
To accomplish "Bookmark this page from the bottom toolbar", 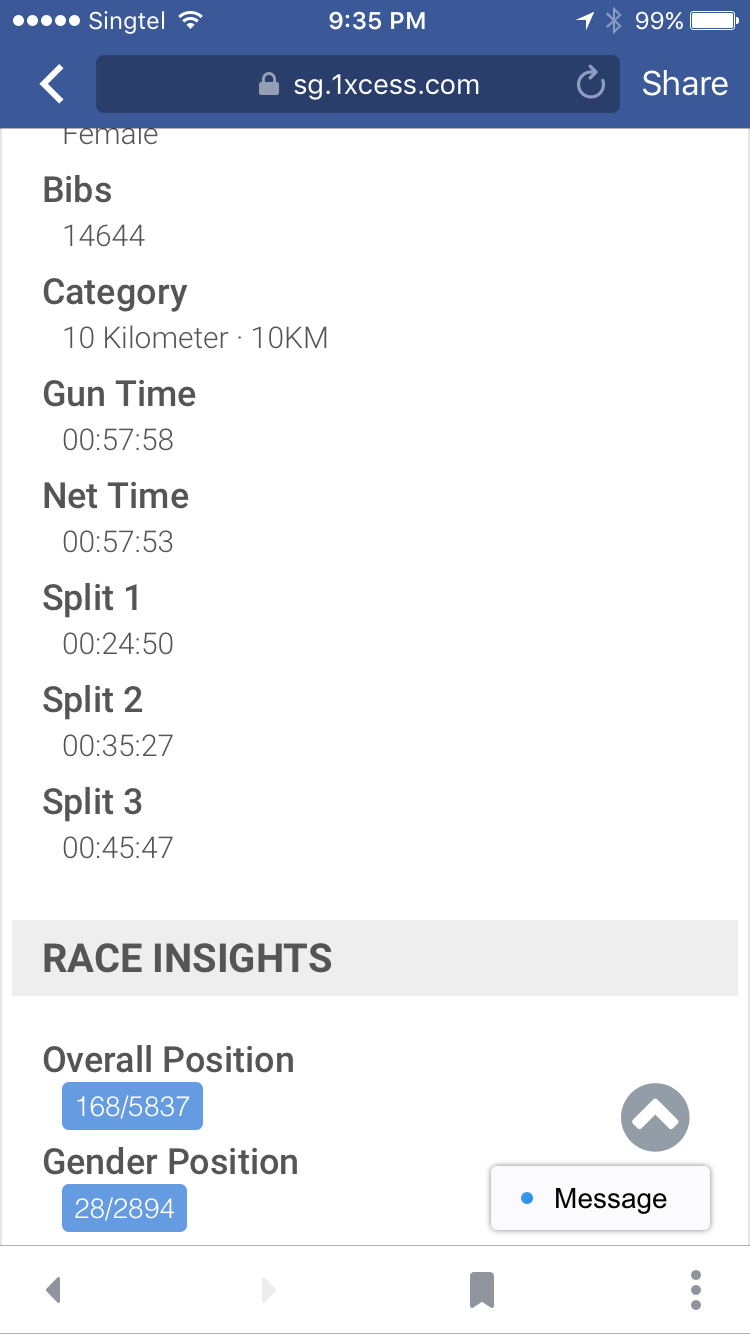I will tap(482, 1290).
